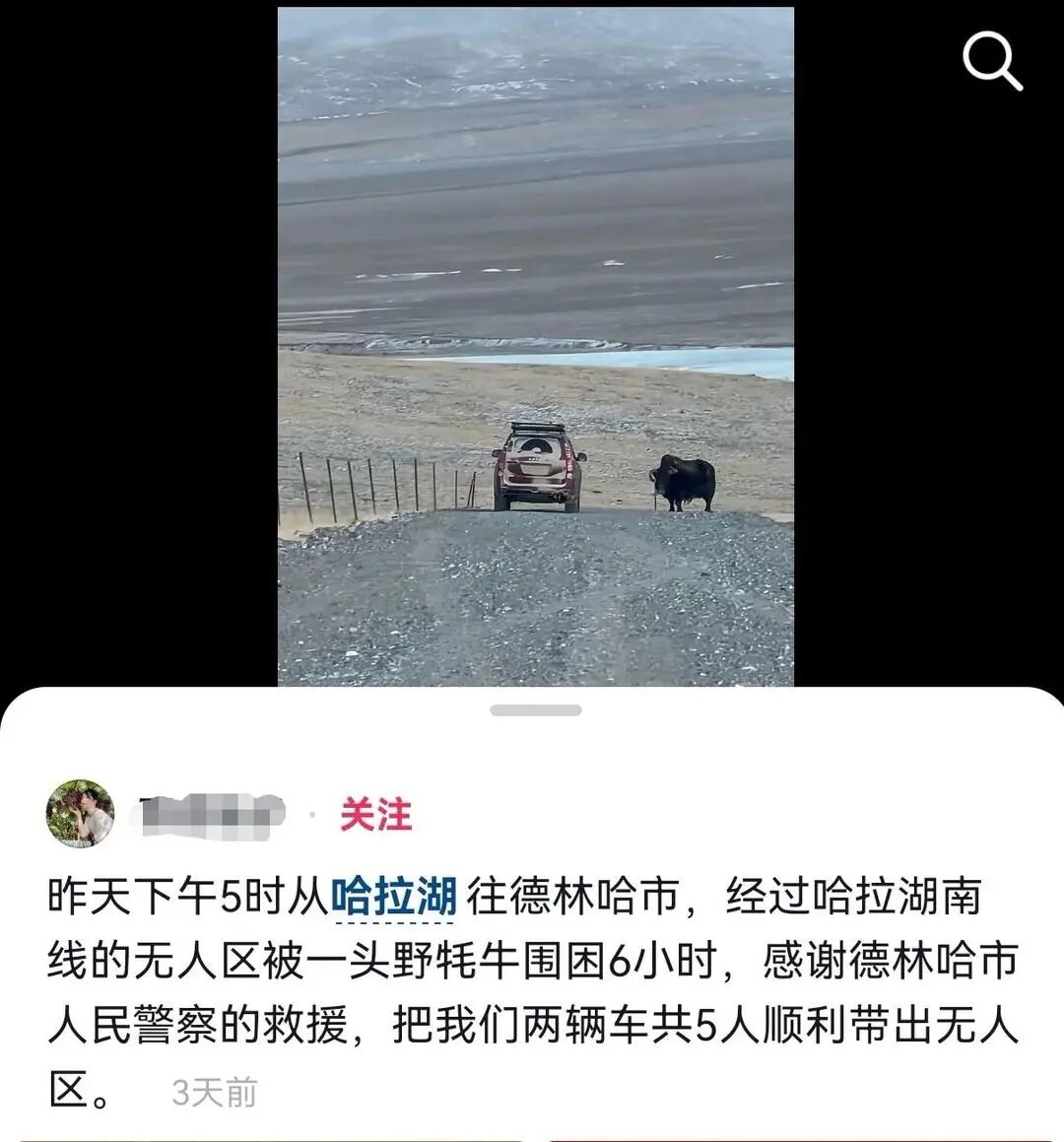This screenshot has height=1142, width=1064.
Task: Open the 哈拉湖 location link
Action: coord(394,897)
